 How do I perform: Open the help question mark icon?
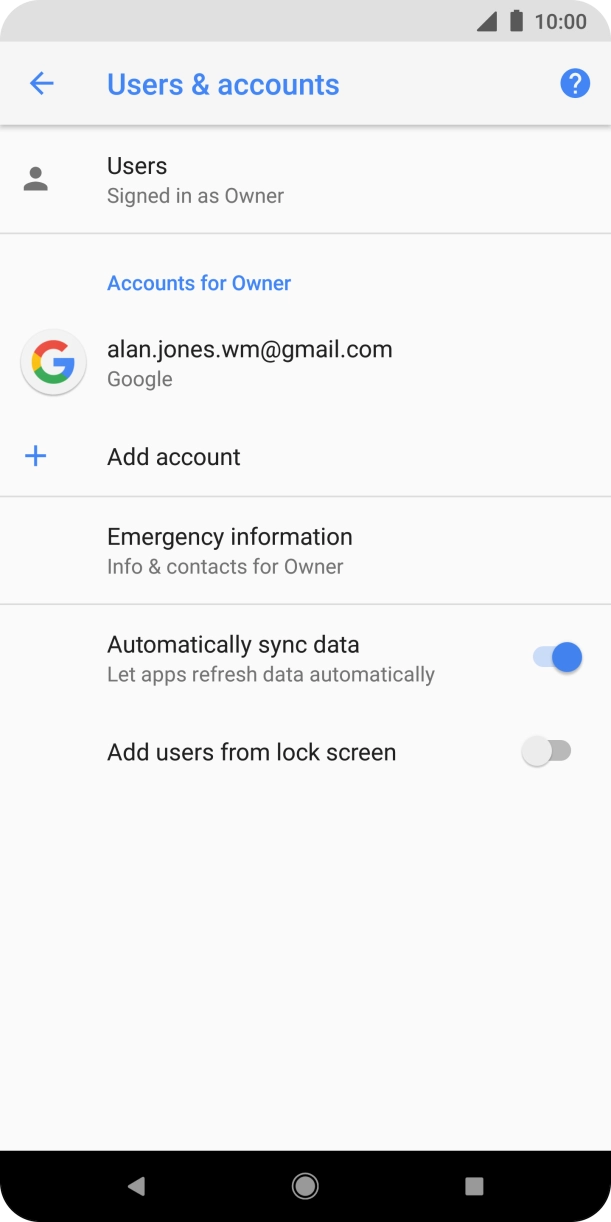574,84
